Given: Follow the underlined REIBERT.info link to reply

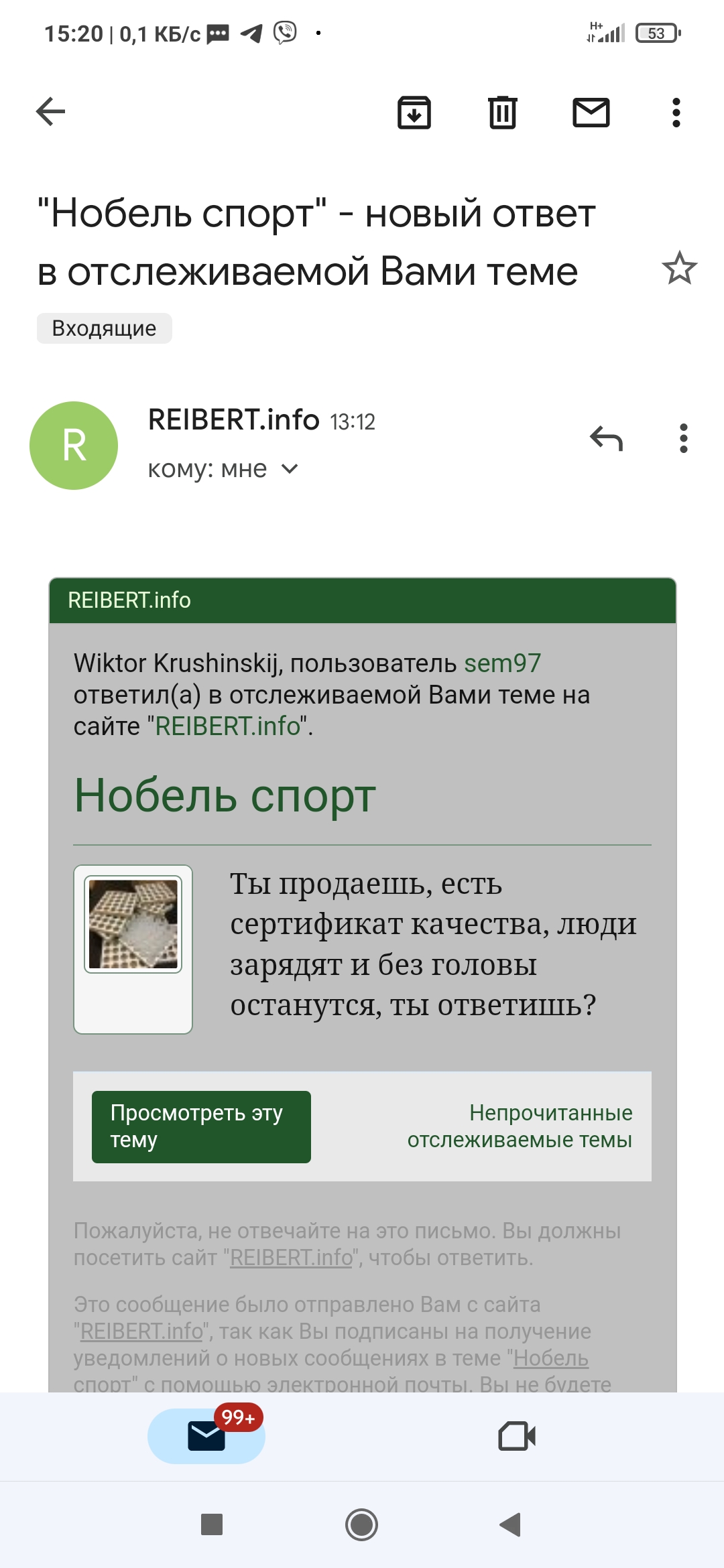Looking at the screenshot, I should pyautogui.click(x=292, y=1258).
